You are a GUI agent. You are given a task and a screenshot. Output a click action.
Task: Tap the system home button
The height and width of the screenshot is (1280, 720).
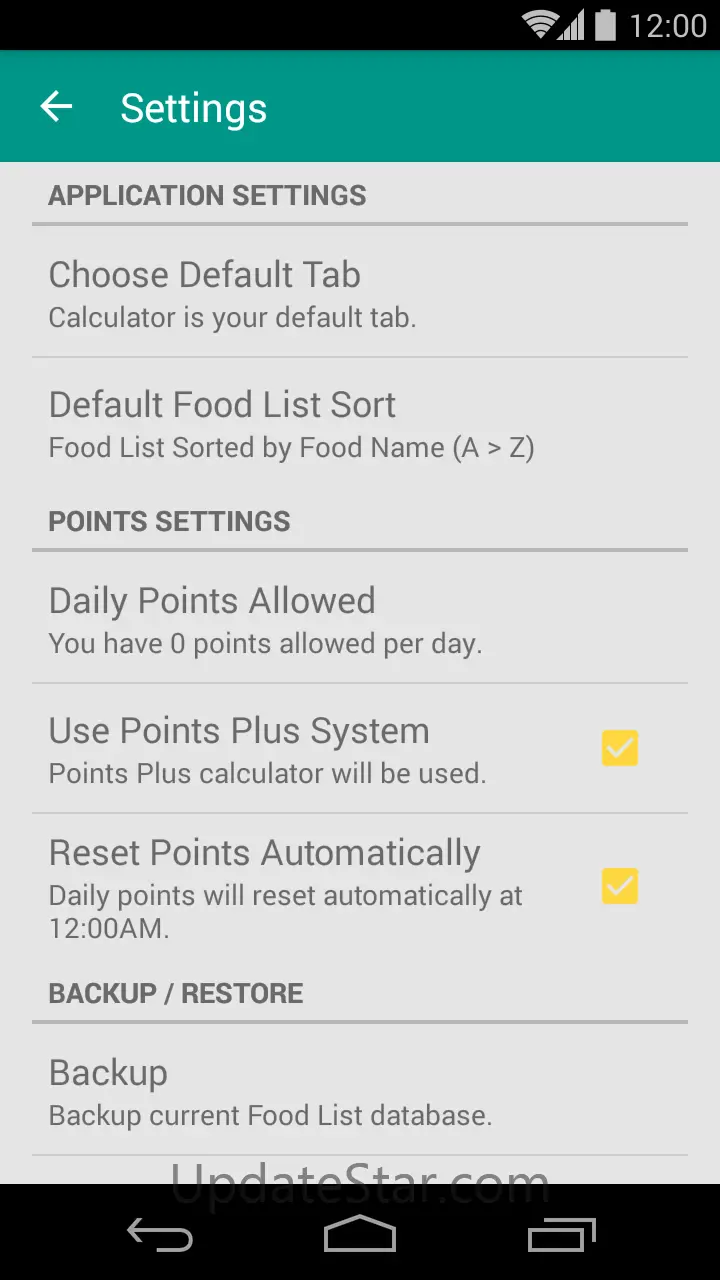pos(360,1234)
